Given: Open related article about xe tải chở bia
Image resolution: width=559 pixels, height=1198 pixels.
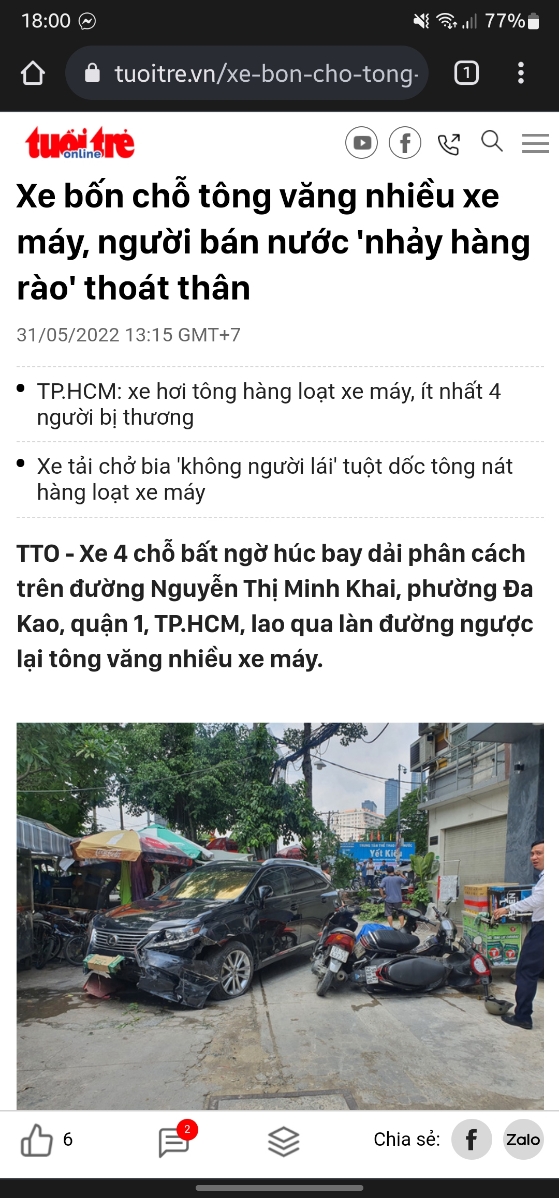Looking at the screenshot, I should coord(275,479).
